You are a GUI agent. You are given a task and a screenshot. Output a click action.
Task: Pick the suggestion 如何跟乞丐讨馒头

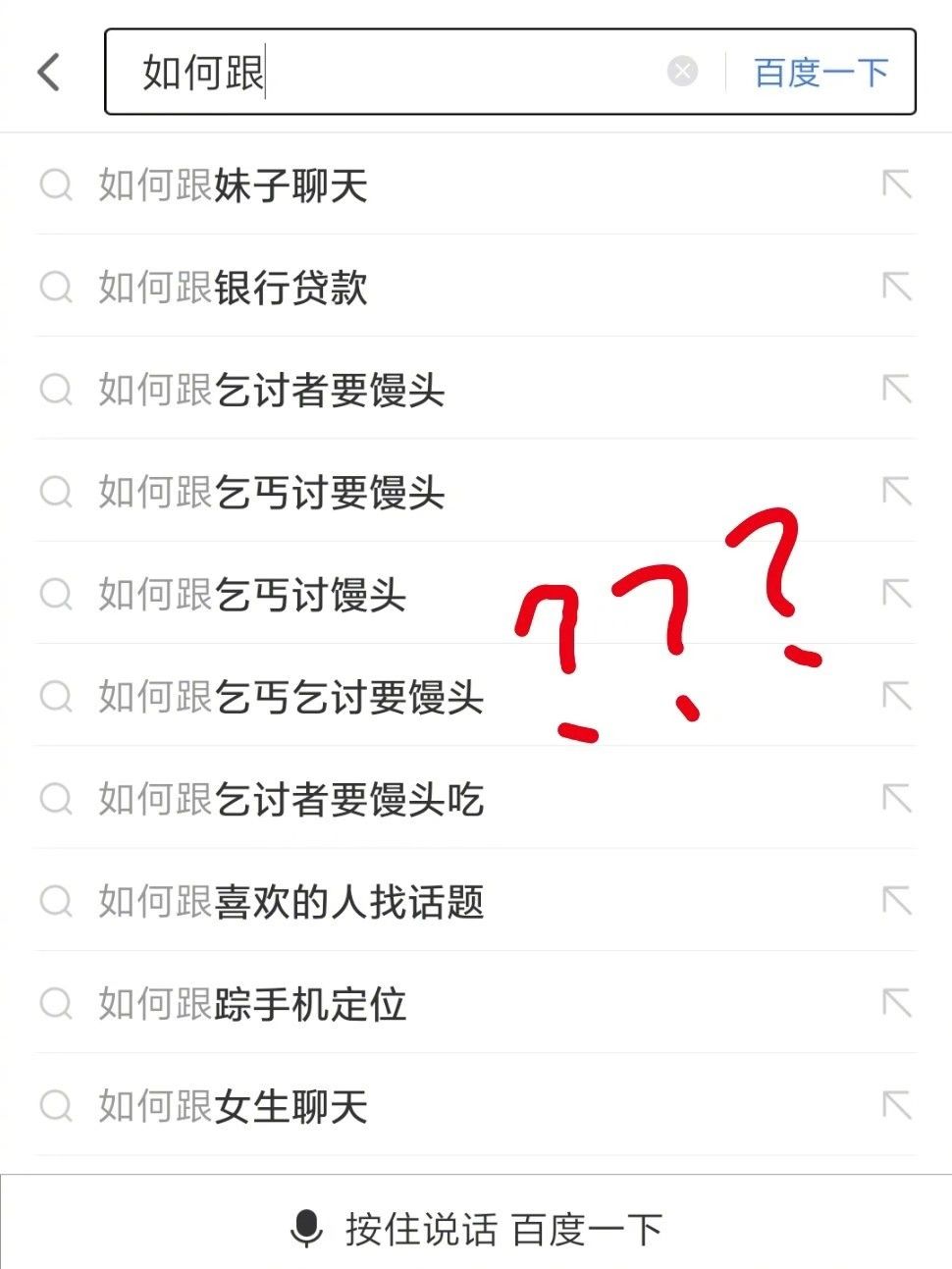(x=252, y=595)
